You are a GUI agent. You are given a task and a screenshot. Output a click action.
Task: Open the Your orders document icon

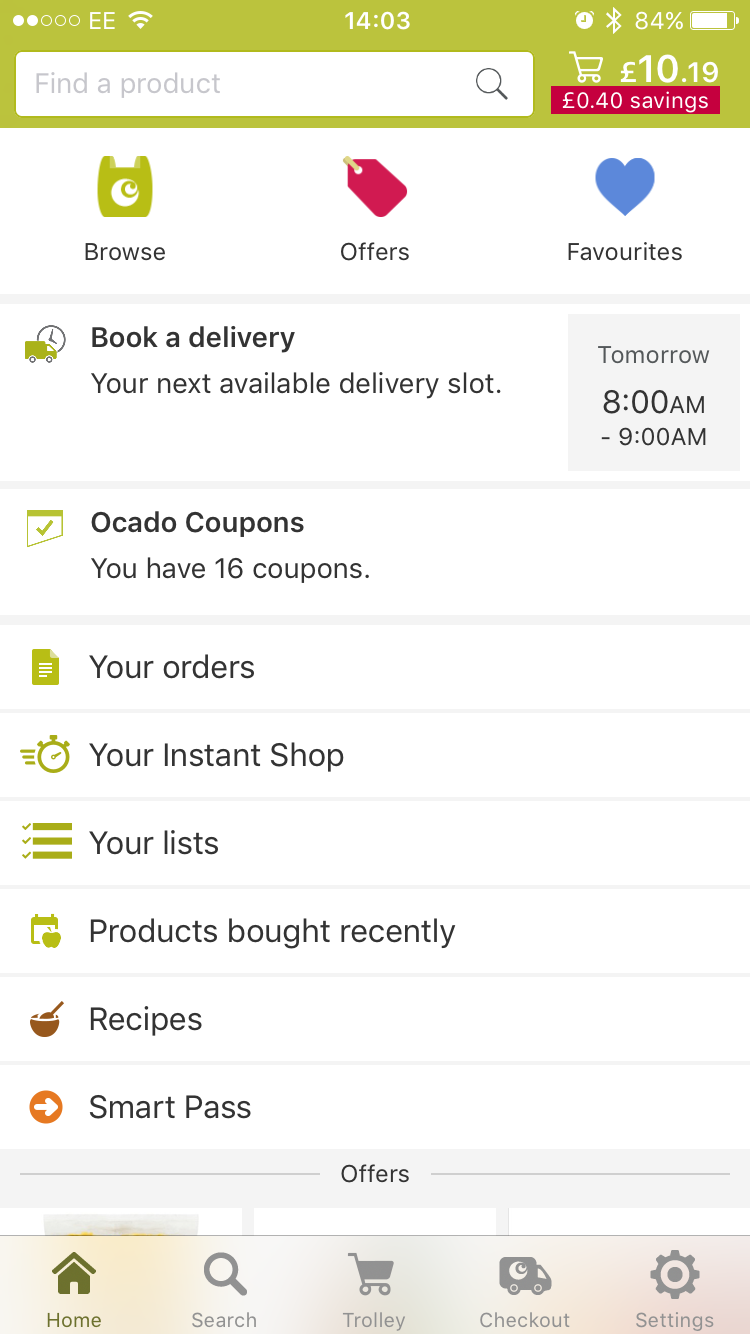(x=44, y=666)
